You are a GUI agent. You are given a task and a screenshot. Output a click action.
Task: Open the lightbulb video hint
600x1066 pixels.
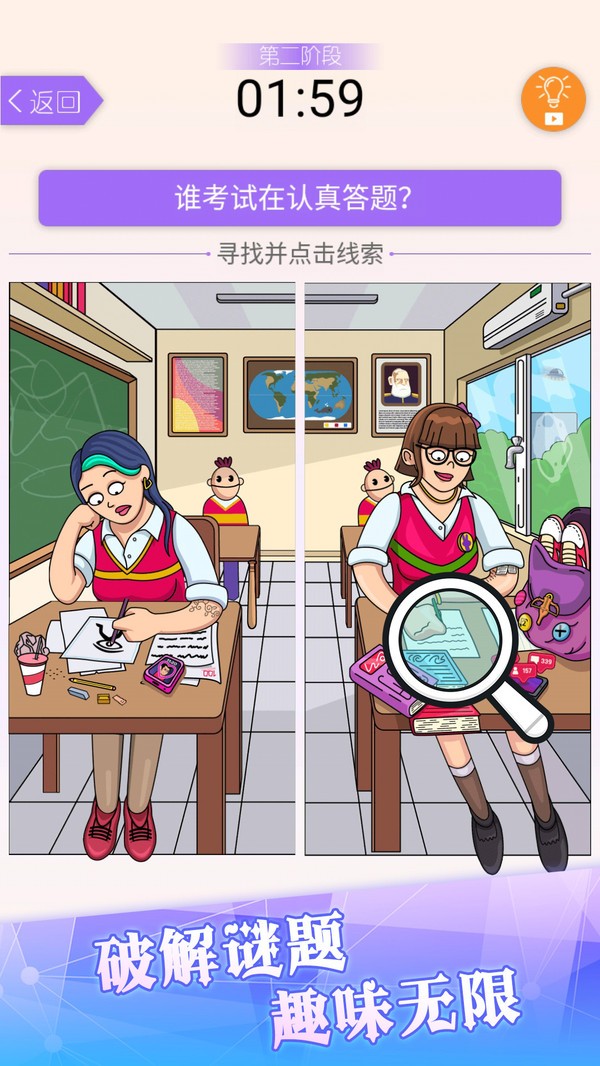tap(553, 99)
